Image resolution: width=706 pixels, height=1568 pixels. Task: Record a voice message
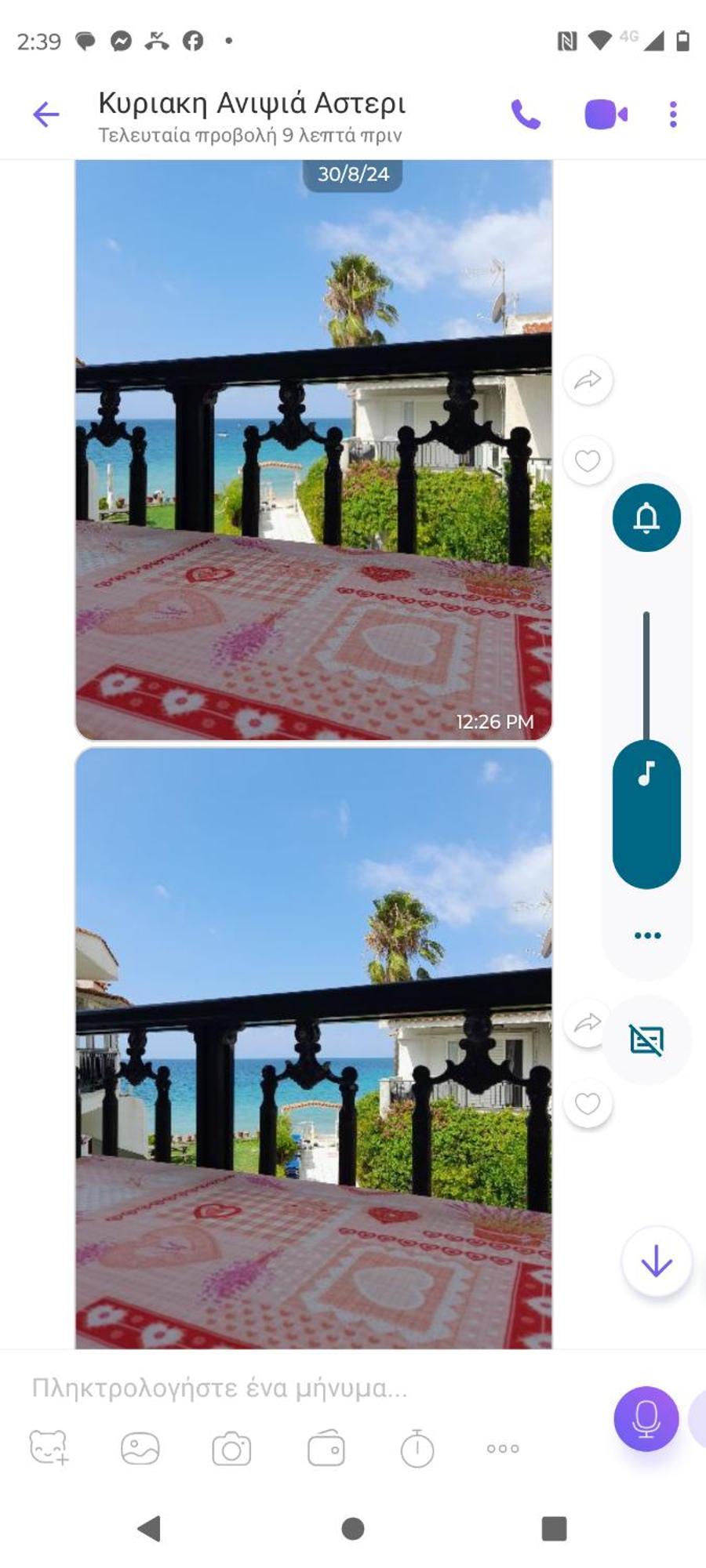(646, 1418)
